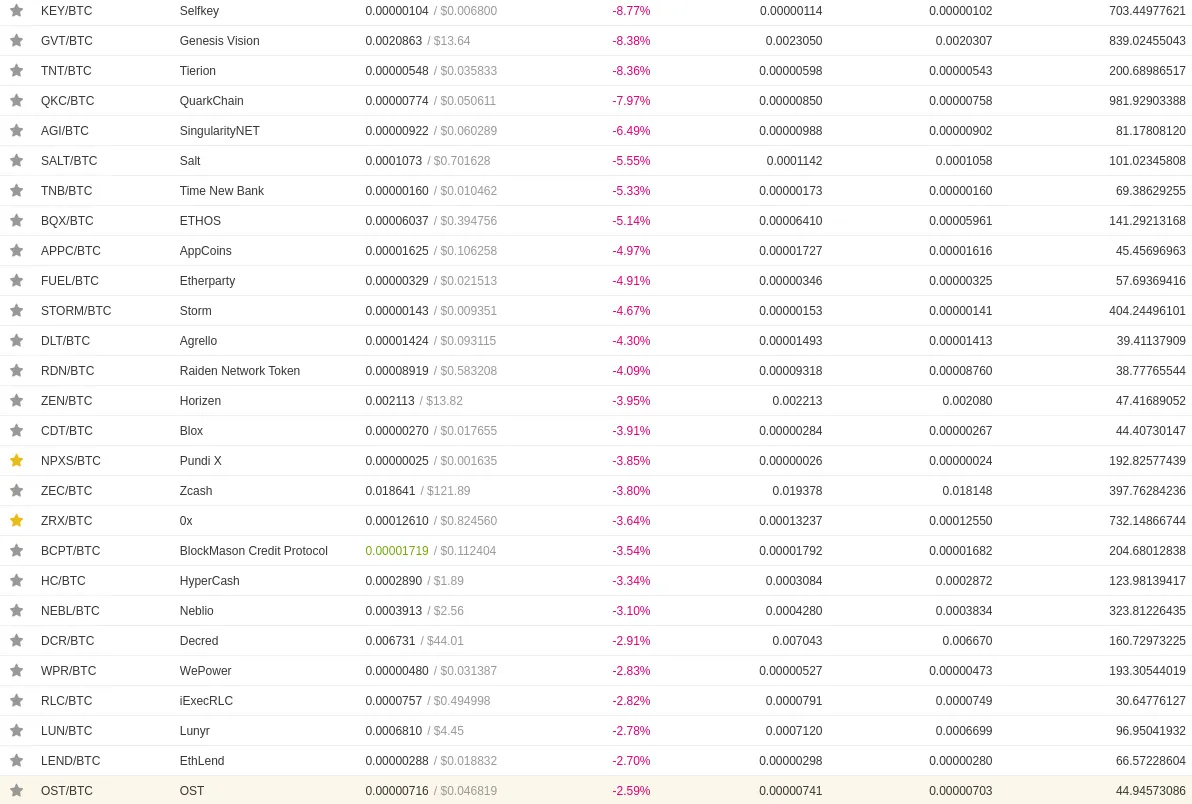Image resolution: width=1192 pixels, height=804 pixels.
Task: Favorite the WPR/BTC WePower pair
Action: click(16, 670)
